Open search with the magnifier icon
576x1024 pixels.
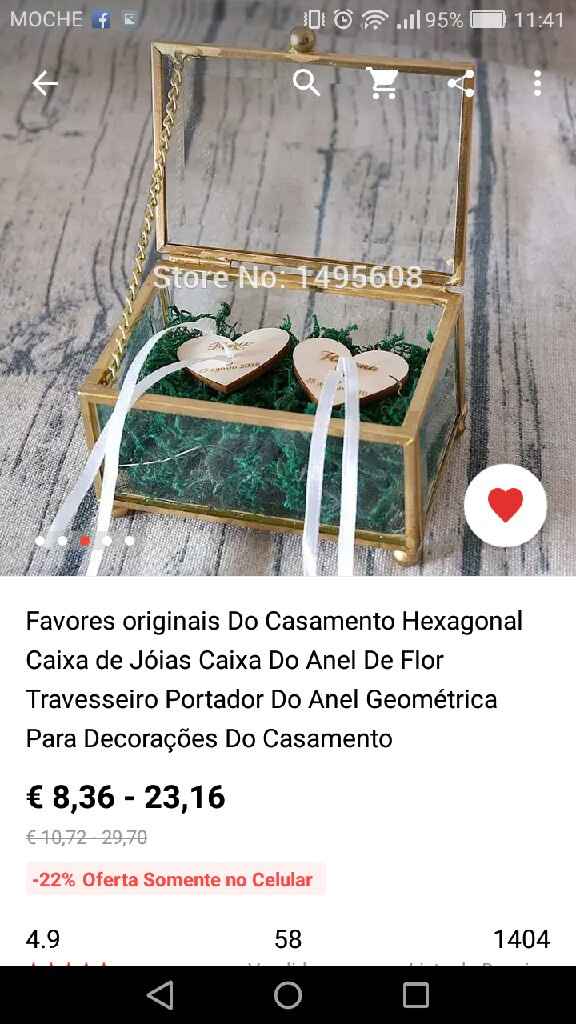(306, 84)
